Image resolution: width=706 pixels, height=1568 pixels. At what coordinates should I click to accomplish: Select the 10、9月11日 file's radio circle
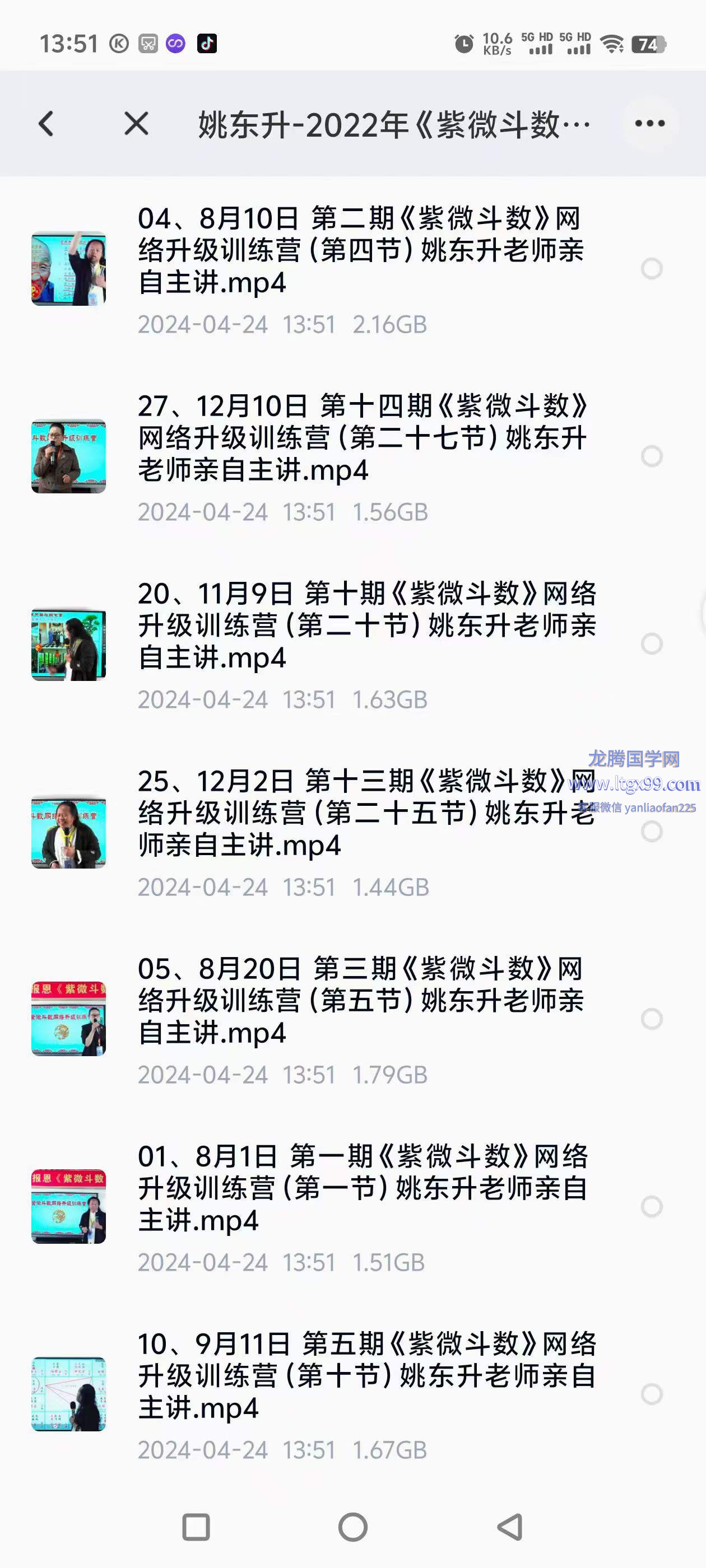point(651,1393)
